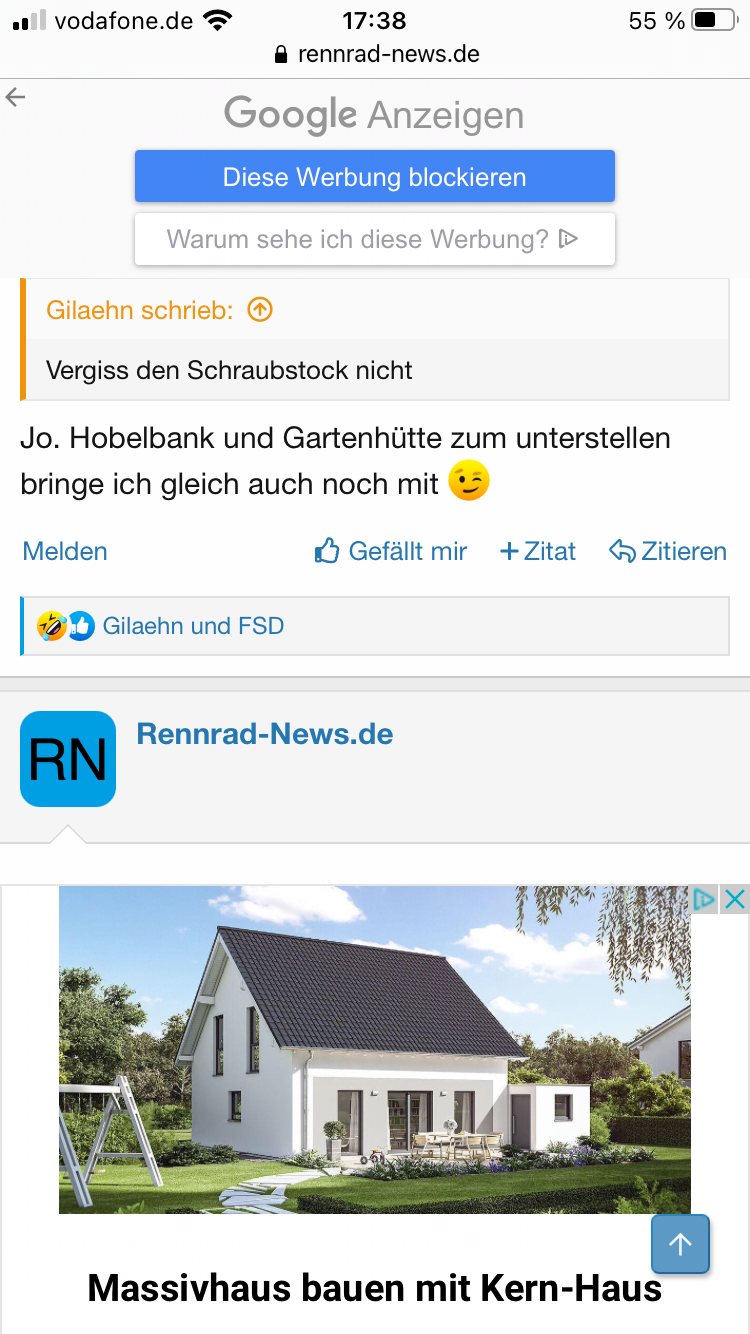
Task: Open the Rennrad-News.de profile link
Action: click(x=265, y=734)
